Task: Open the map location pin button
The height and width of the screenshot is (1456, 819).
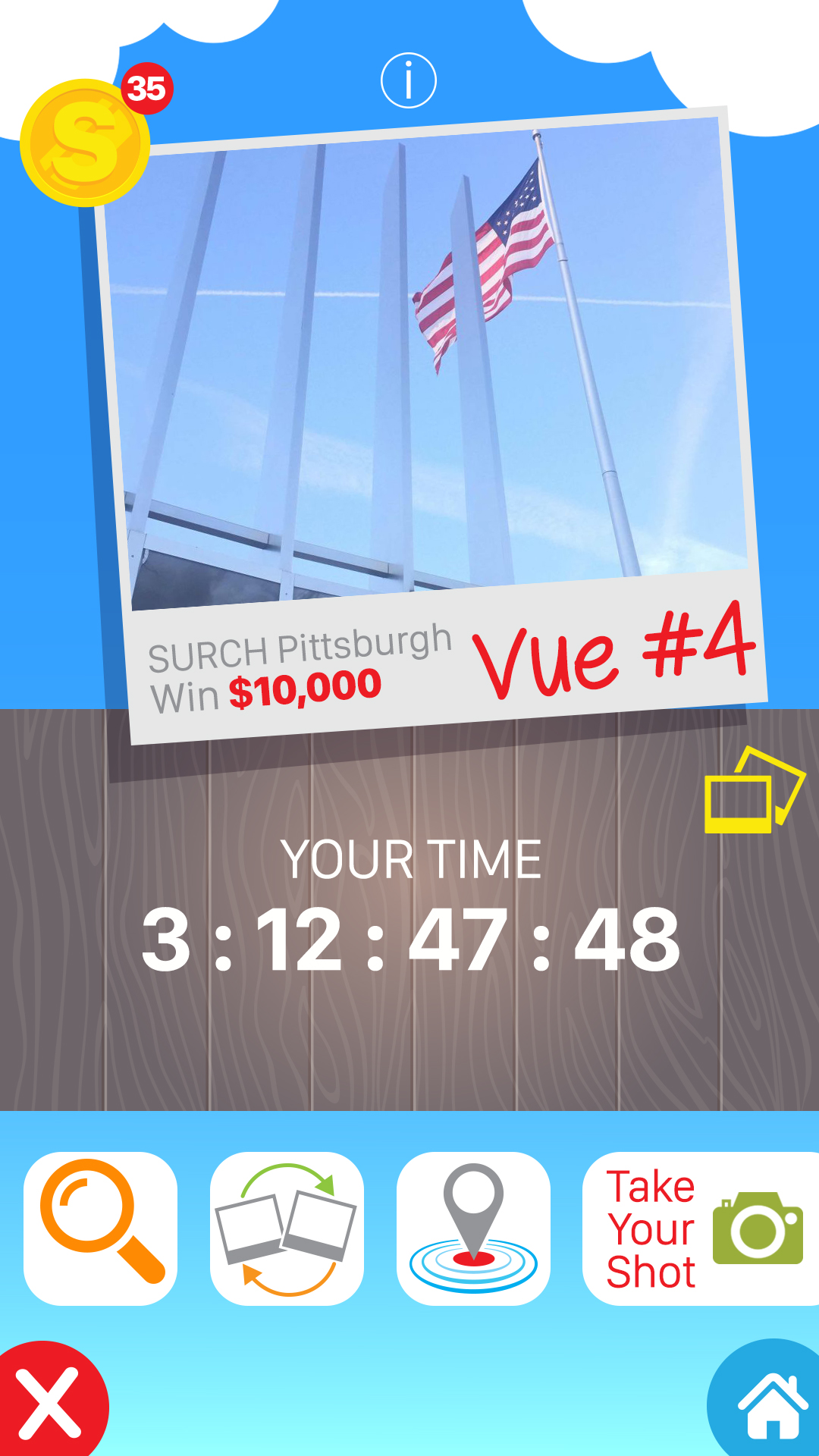Action: [x=473, y=1228]
